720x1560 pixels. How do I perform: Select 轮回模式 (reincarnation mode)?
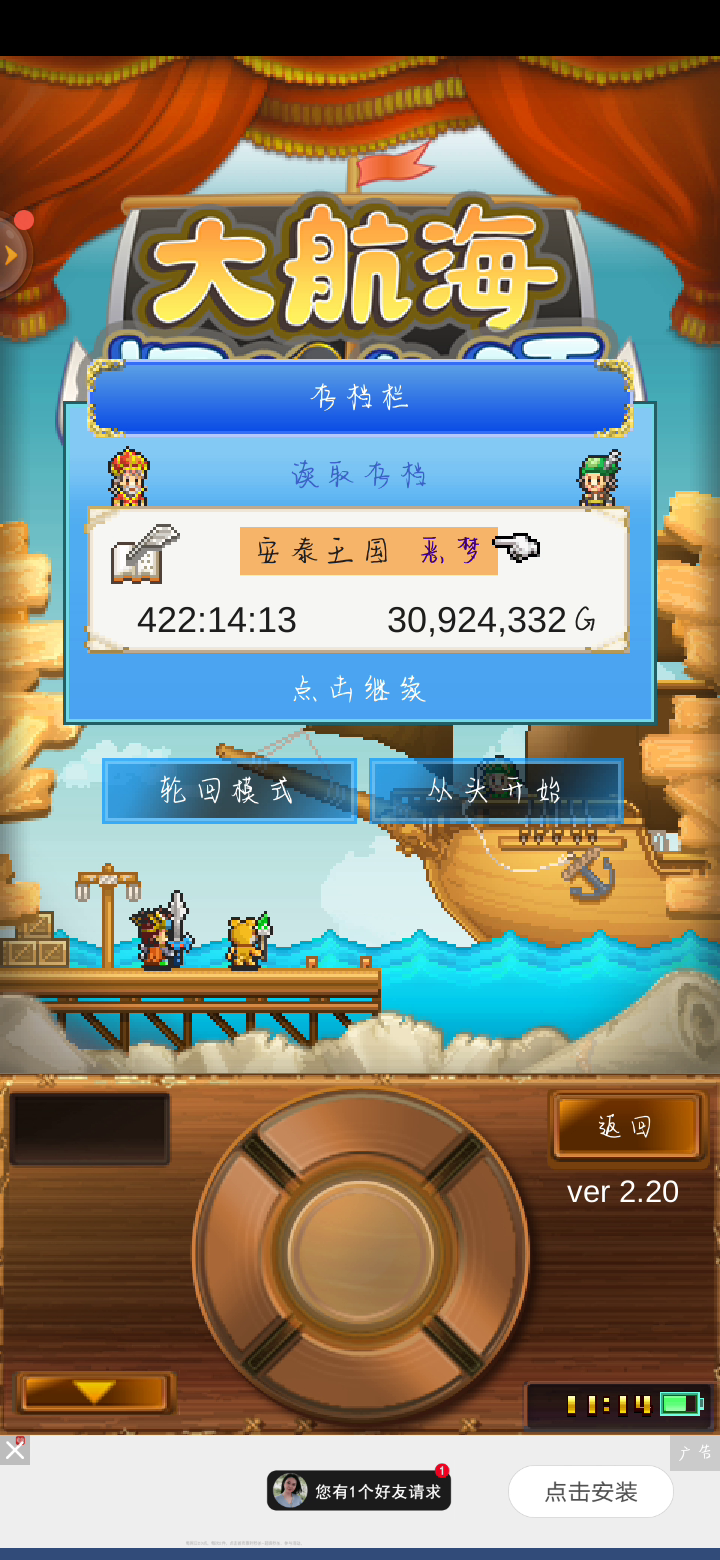tap(229, 791)
